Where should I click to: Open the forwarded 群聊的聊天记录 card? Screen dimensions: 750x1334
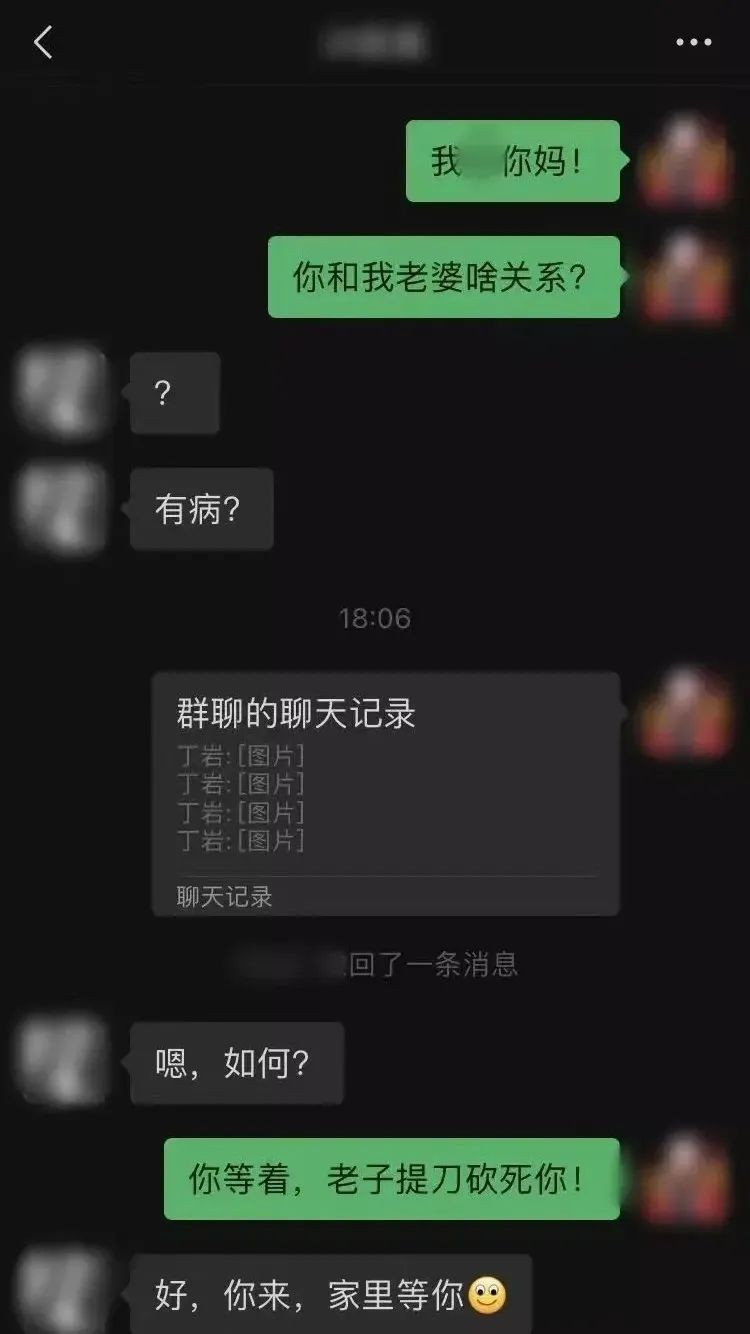(x=385, y=793)
